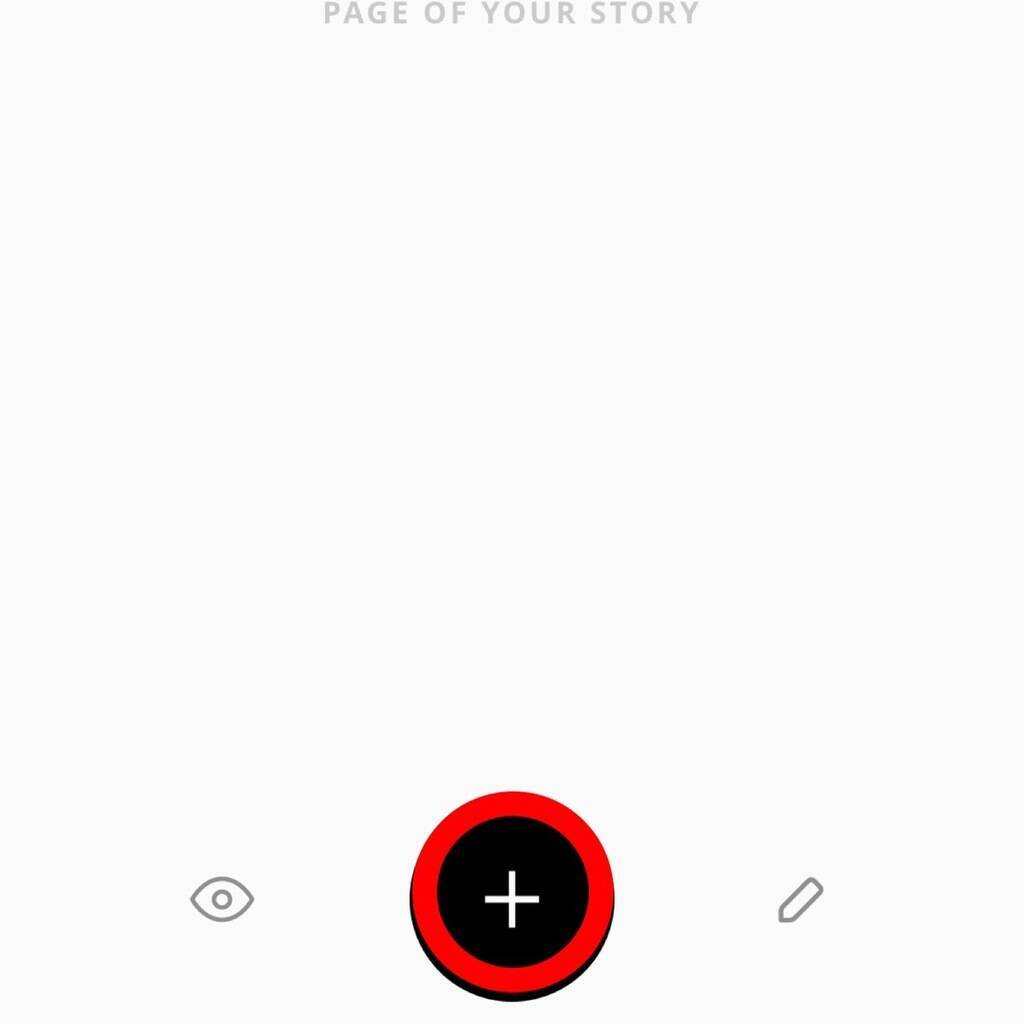Open the eye preview icon

coord(222,899)
